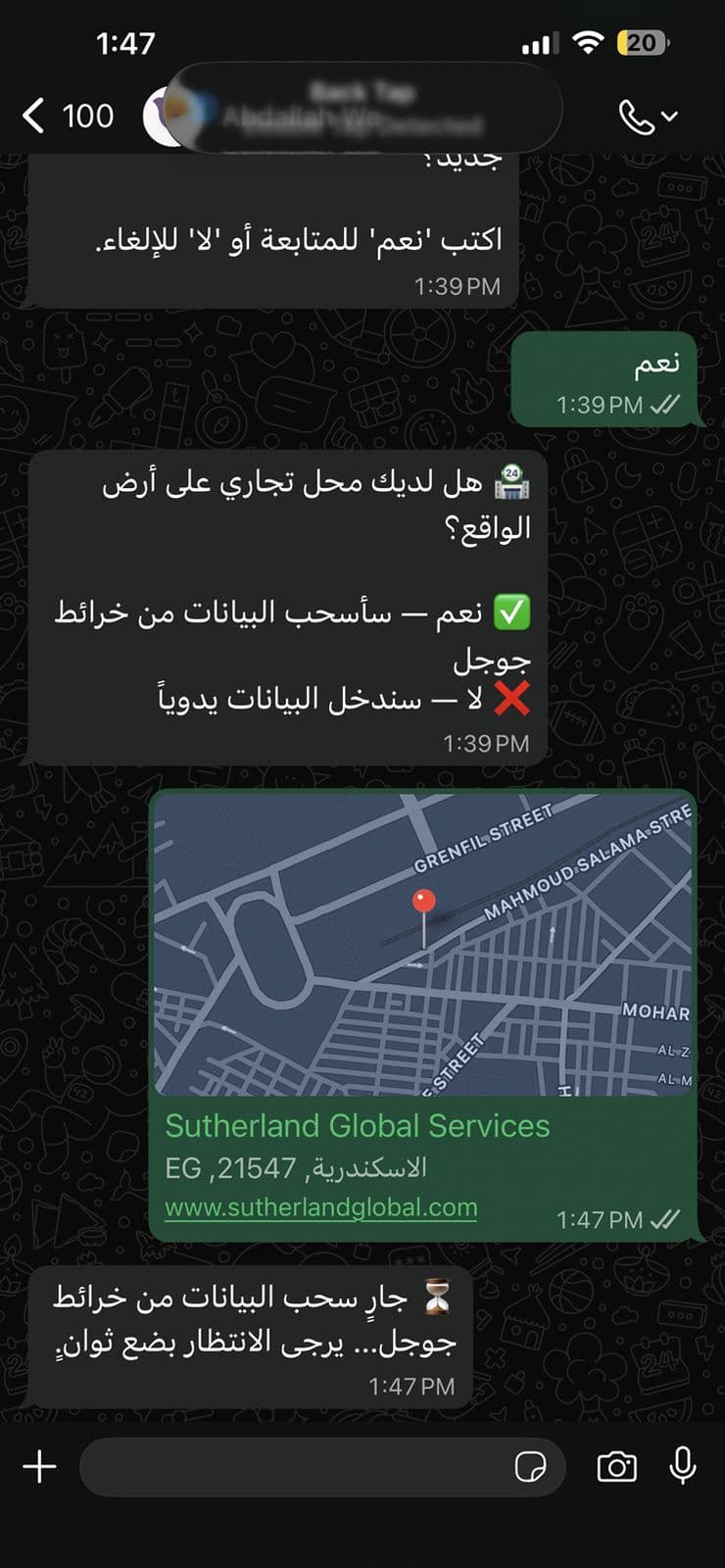Viewport: 725px width, 1568px height.
Task: Open the camera to take a photo
Action: pyautogui.click(x=616, y=1467)
